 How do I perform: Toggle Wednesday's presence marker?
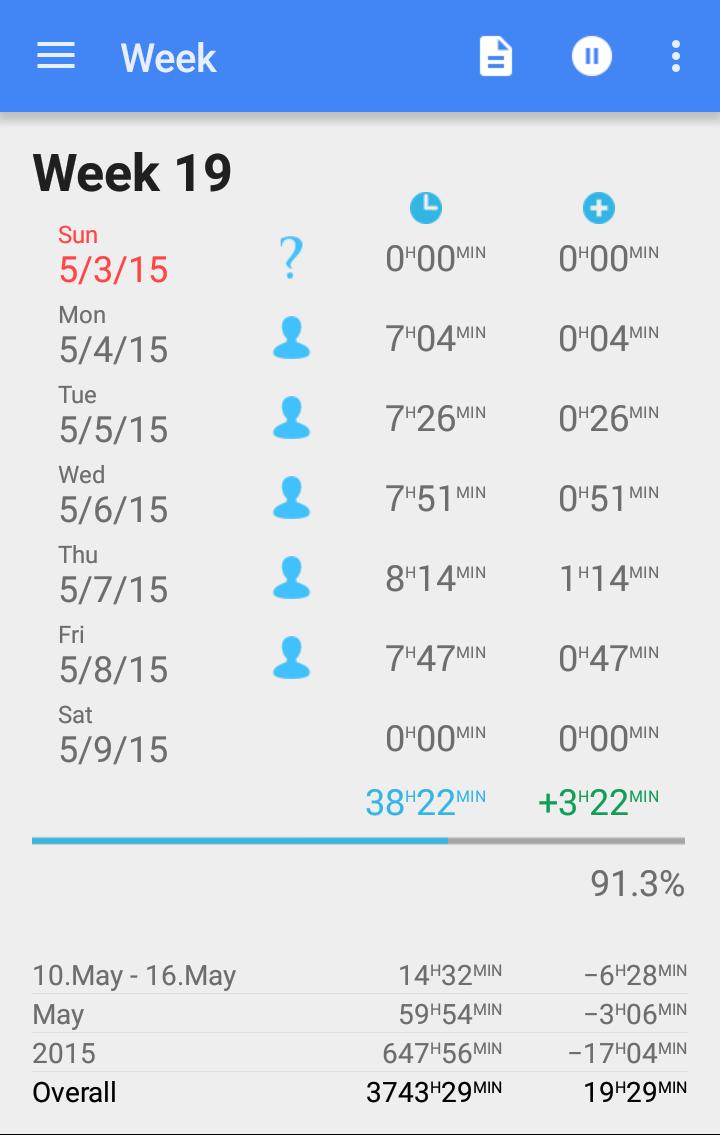coord(290,494)
